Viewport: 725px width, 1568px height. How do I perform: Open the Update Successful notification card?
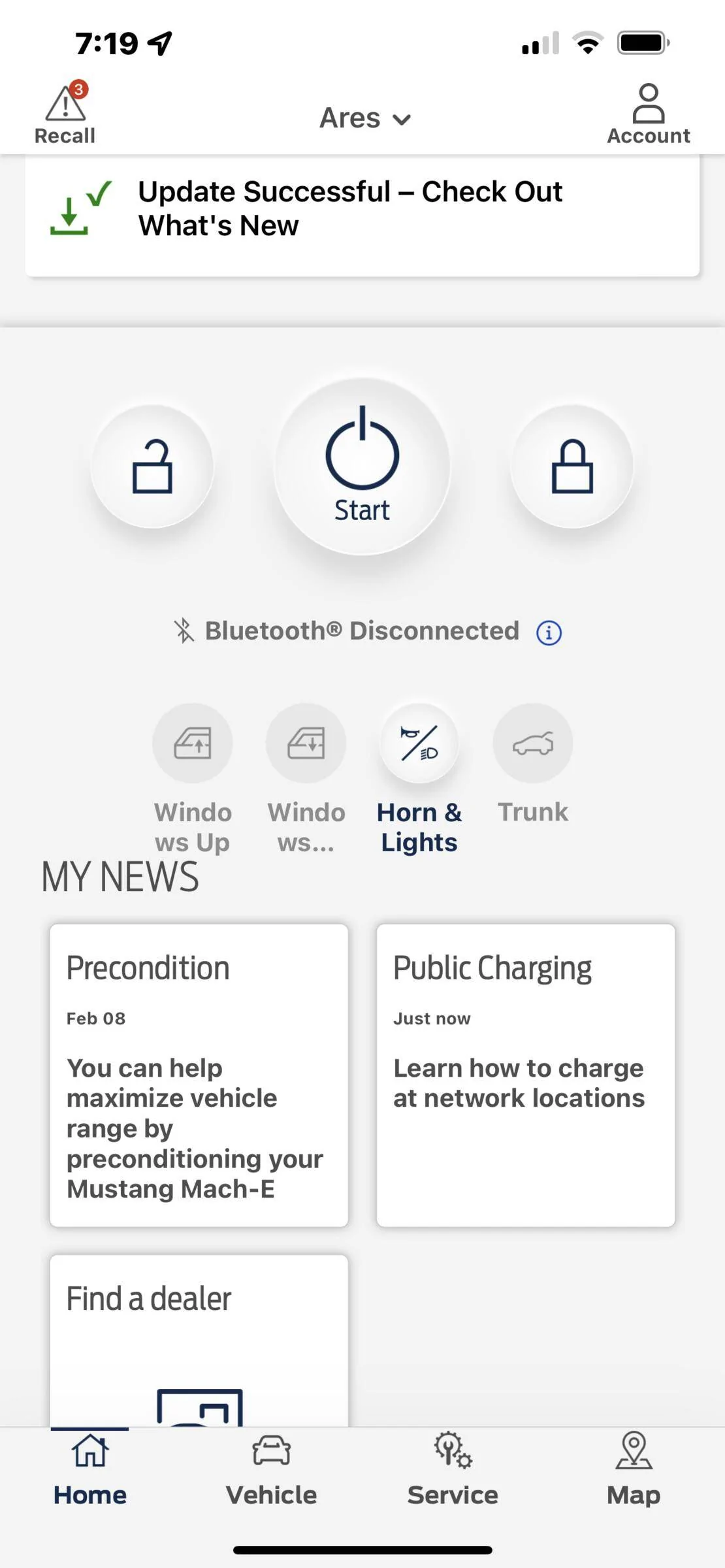[x=362, y=215]
